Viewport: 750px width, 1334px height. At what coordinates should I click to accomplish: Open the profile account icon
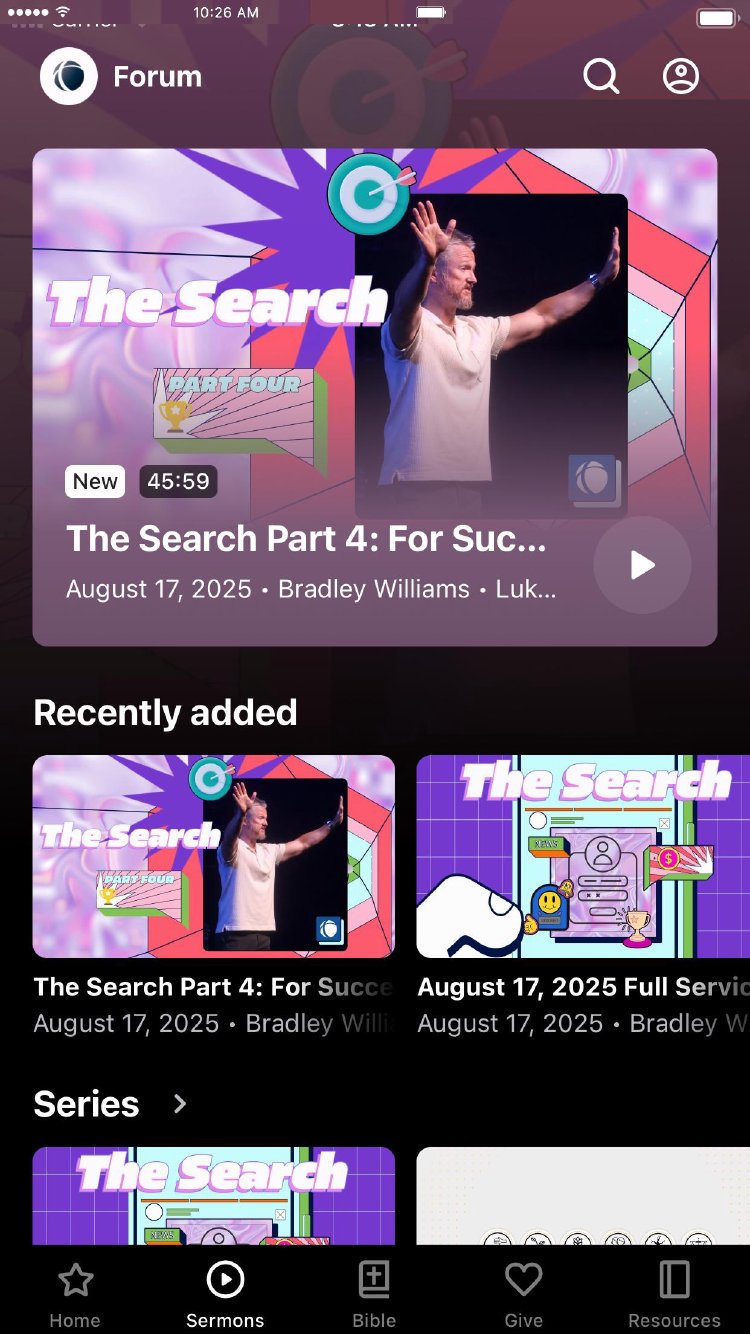[681, 76]
